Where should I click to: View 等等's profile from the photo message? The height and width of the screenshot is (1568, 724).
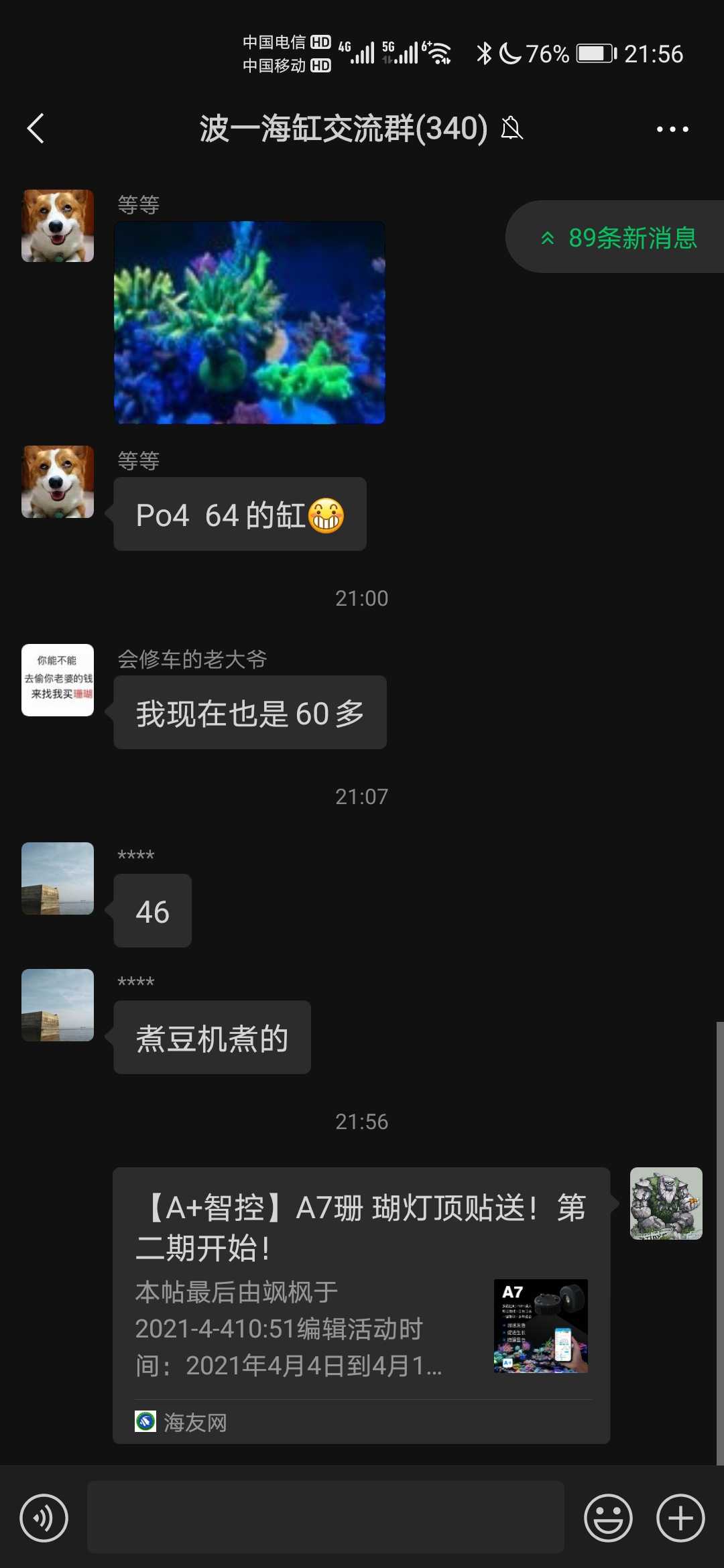[58, 226]
